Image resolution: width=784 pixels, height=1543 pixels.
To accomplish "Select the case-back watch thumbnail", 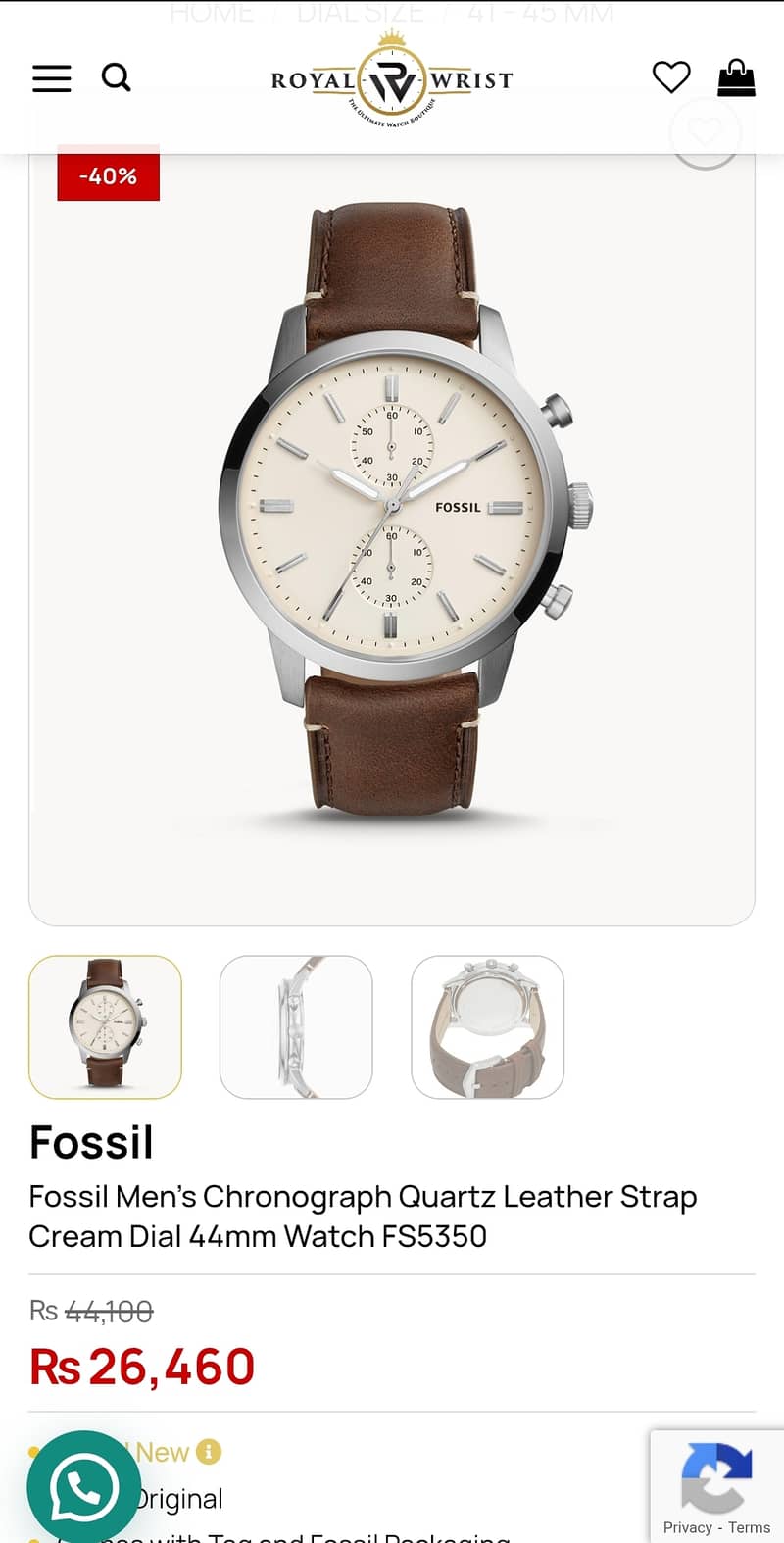I will click(x=487, y=1027).
